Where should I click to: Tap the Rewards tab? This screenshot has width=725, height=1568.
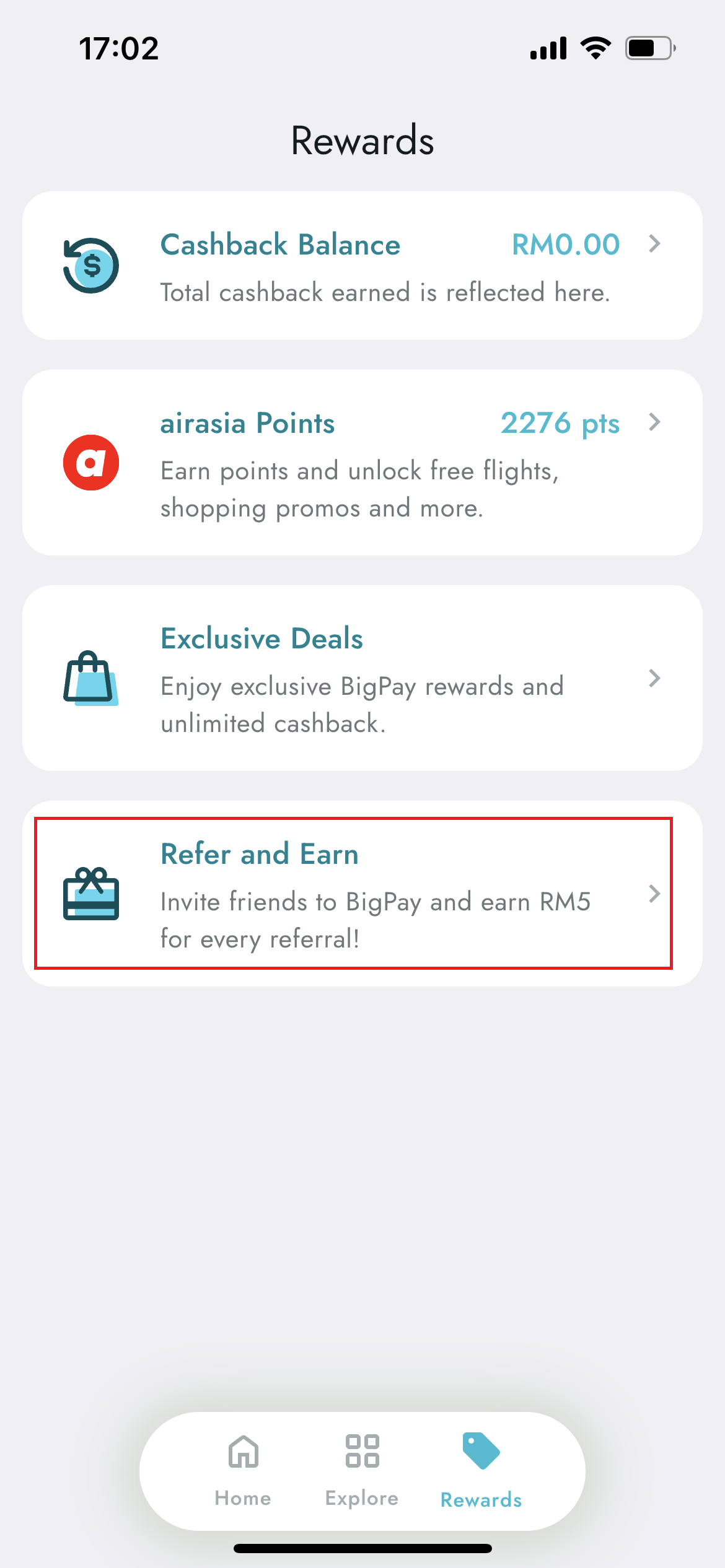pyautogui.click(x=481, y=1470)
